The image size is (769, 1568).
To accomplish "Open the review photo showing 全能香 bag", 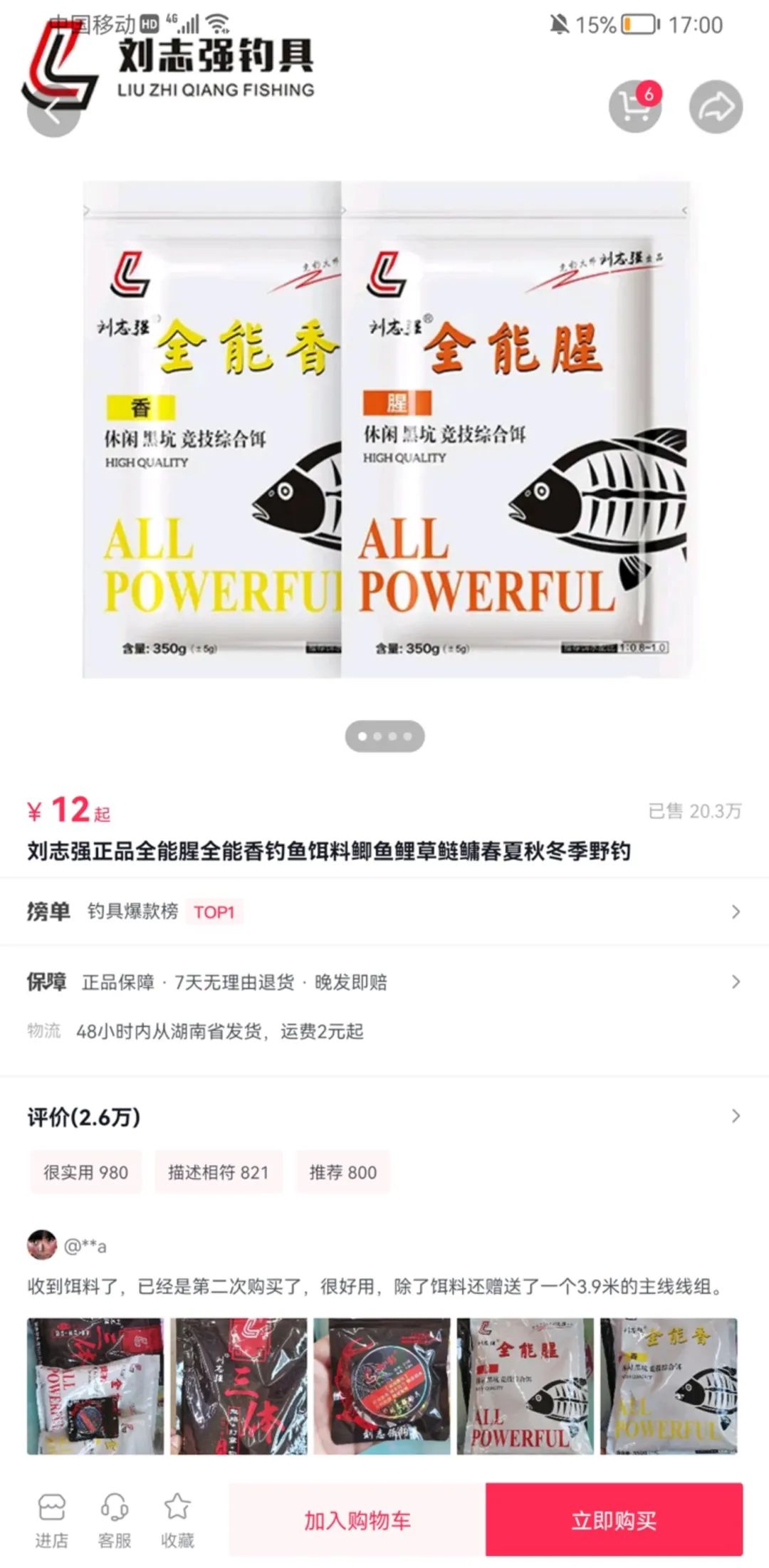I will [669, 1386].
